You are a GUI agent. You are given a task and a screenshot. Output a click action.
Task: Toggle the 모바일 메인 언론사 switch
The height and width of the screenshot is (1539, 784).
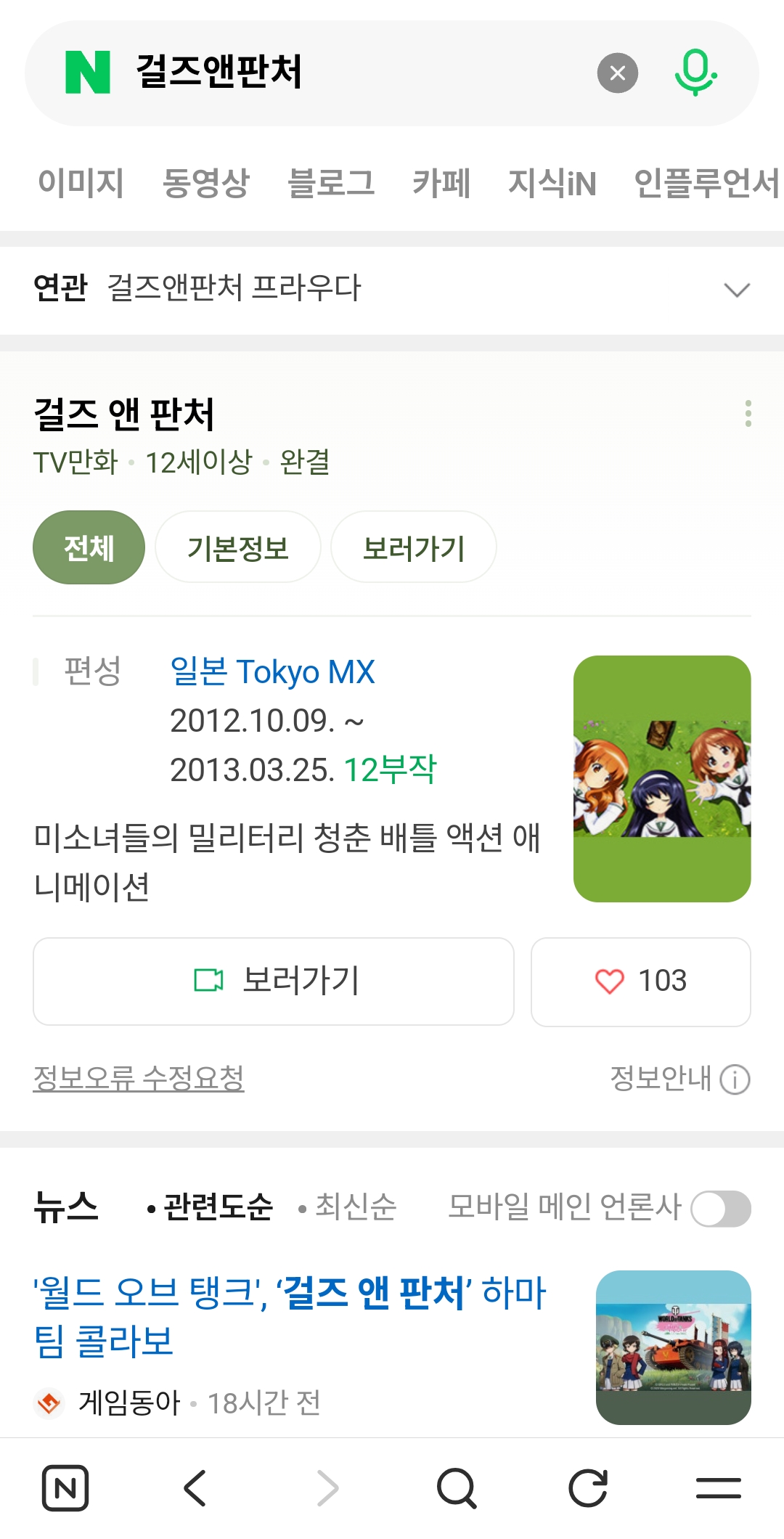point(720,1209)
